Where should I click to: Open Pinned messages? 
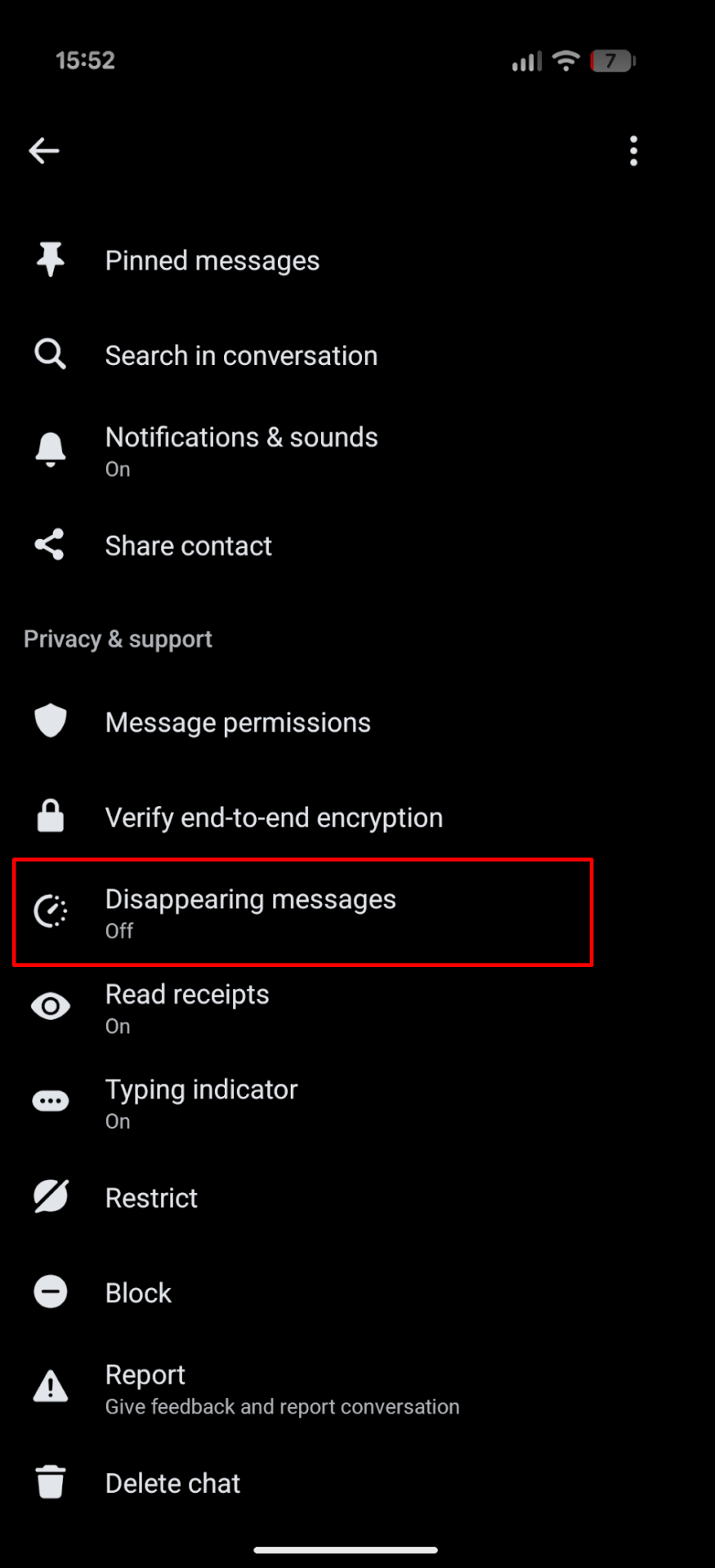pyautogui.click(x=212, y=261)
